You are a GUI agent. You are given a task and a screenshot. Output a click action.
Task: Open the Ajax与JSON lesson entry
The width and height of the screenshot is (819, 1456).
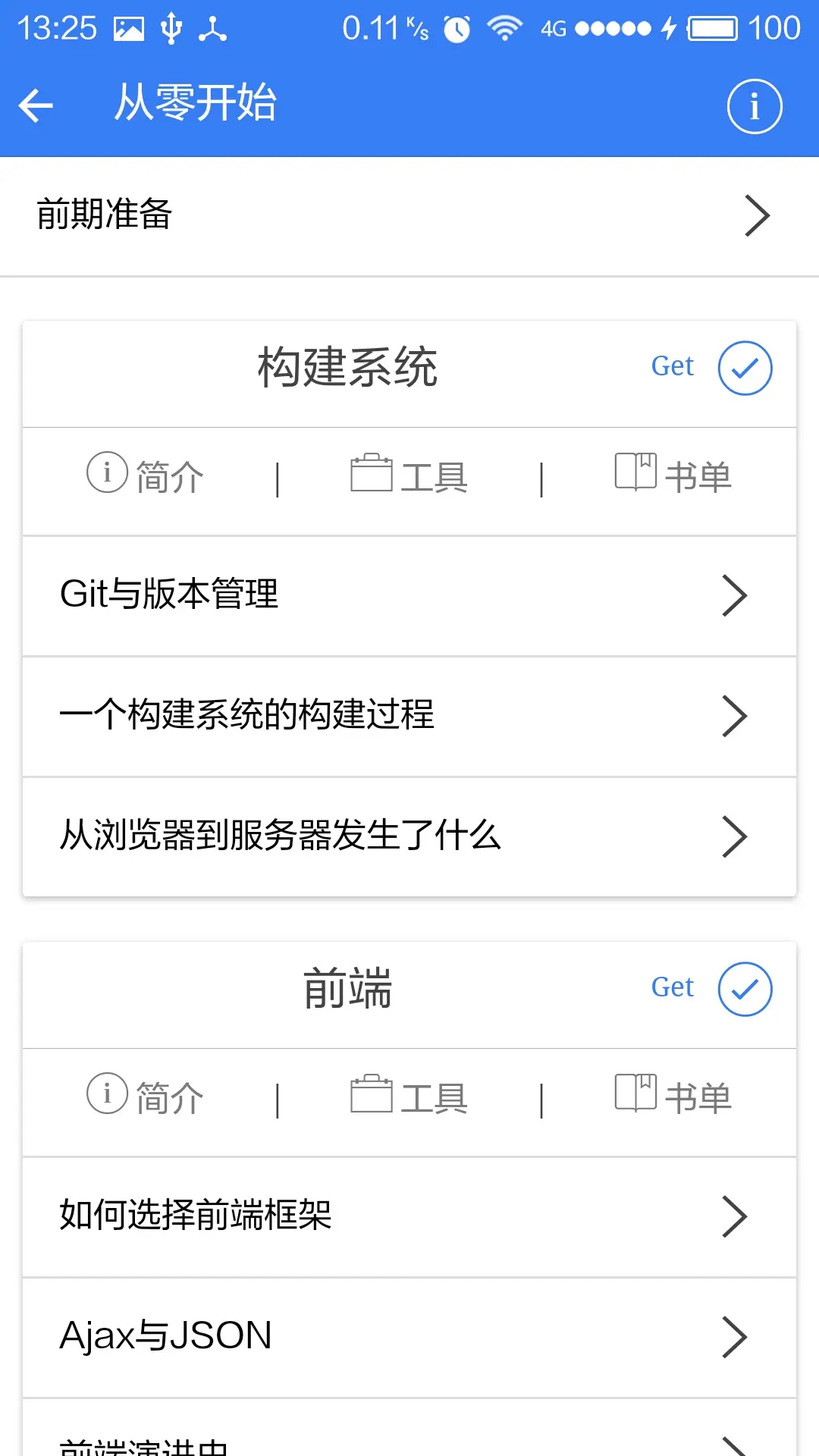(x=409, y=1336)
